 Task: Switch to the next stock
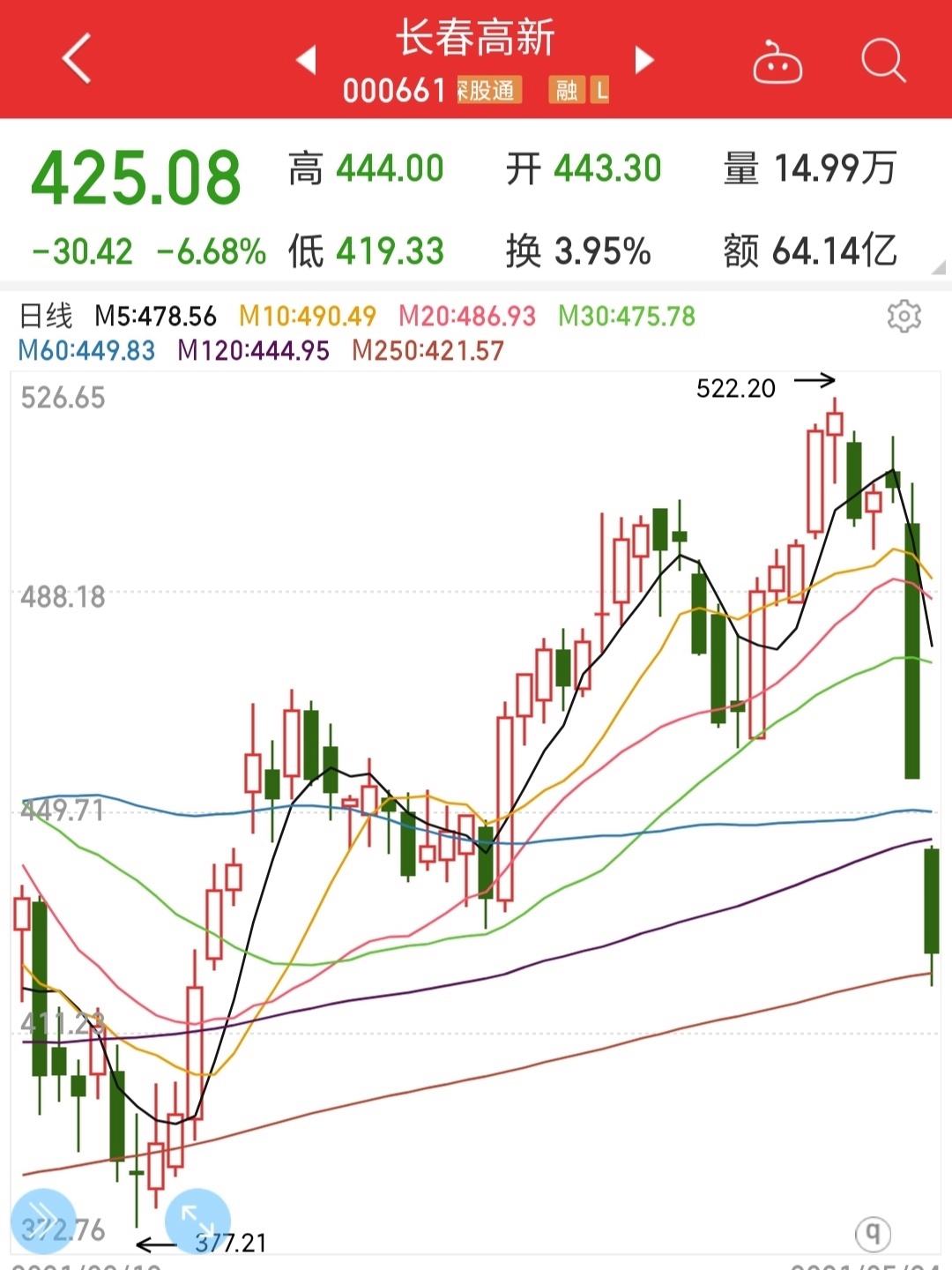[x=644, y=60]
